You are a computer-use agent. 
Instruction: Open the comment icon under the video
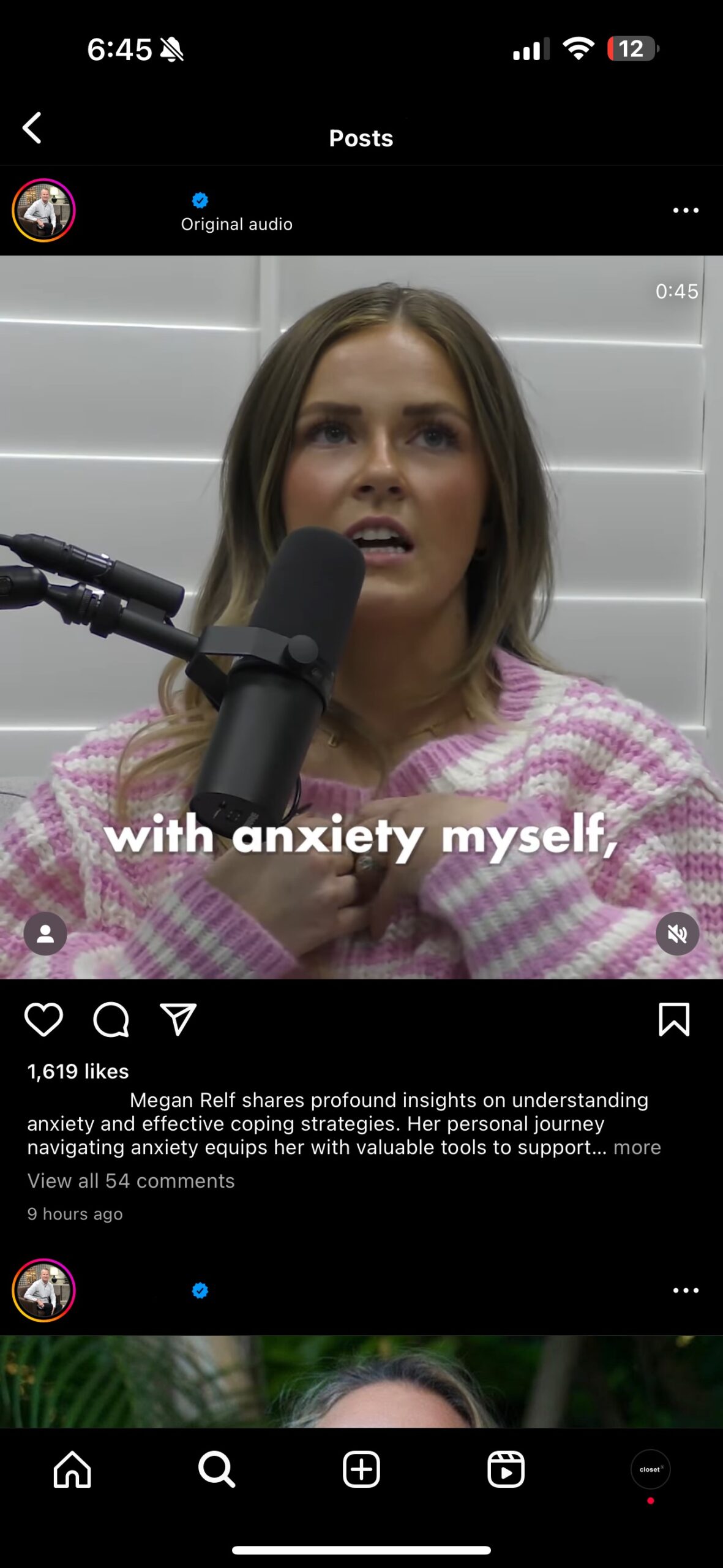pyautogui.click(x=111, y=1020)
